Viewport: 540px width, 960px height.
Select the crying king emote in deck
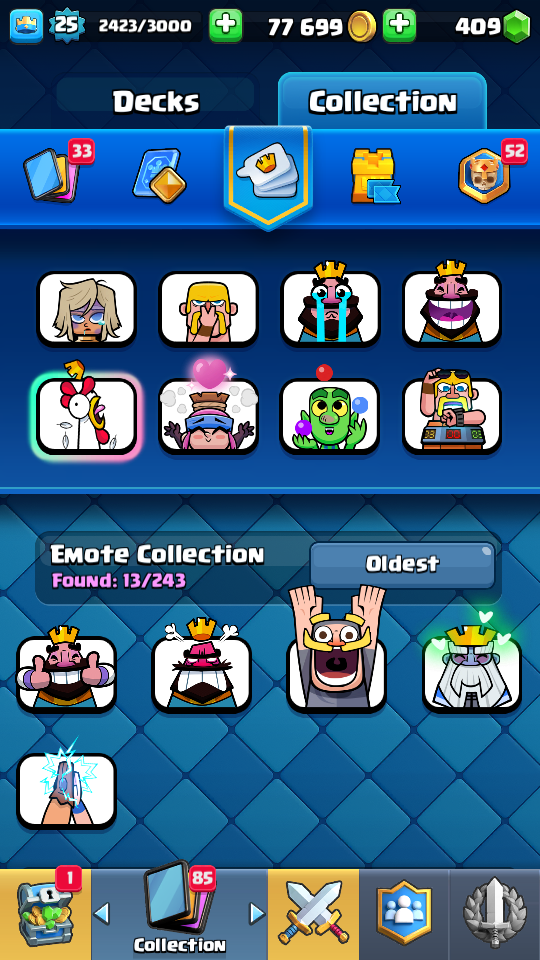pos(330,304)
